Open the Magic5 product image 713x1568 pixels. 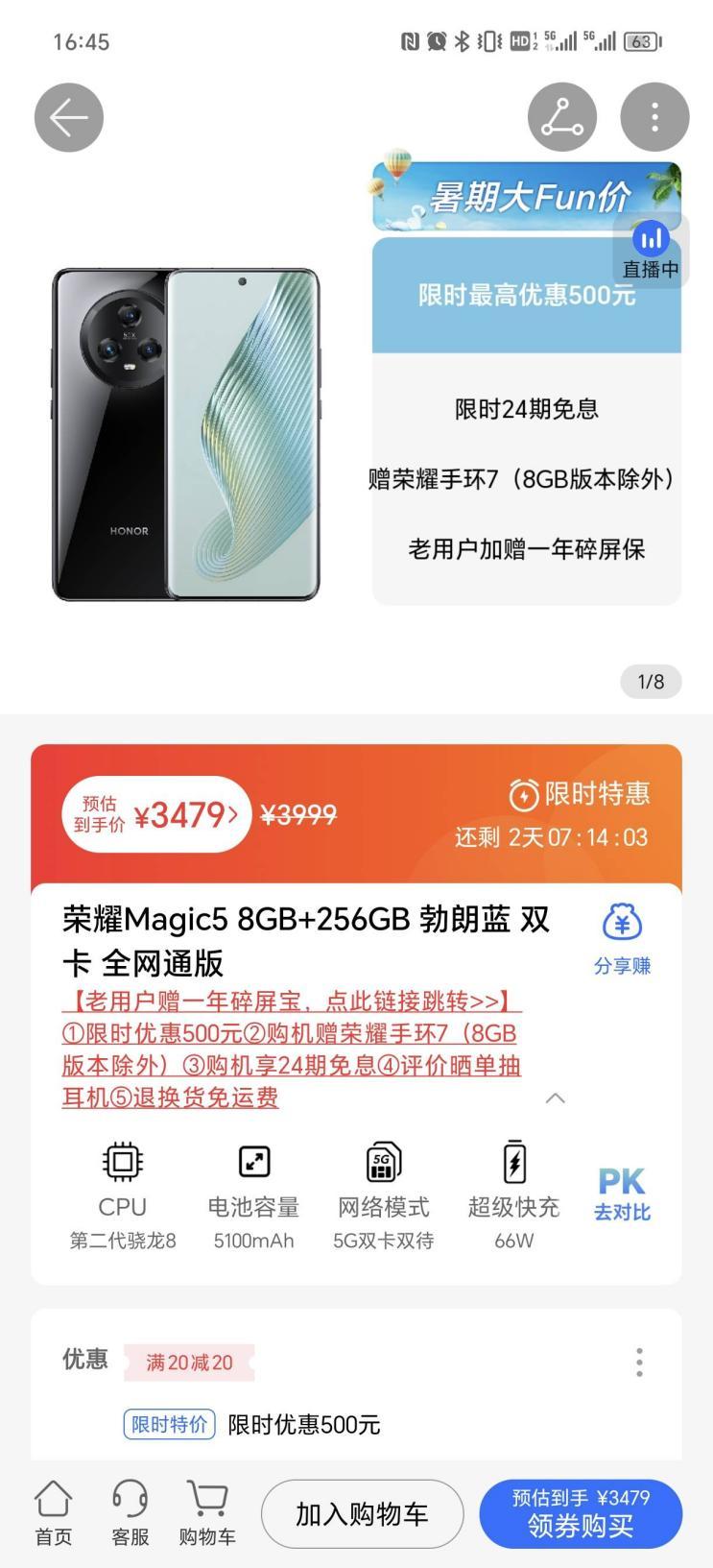(186, 434)
